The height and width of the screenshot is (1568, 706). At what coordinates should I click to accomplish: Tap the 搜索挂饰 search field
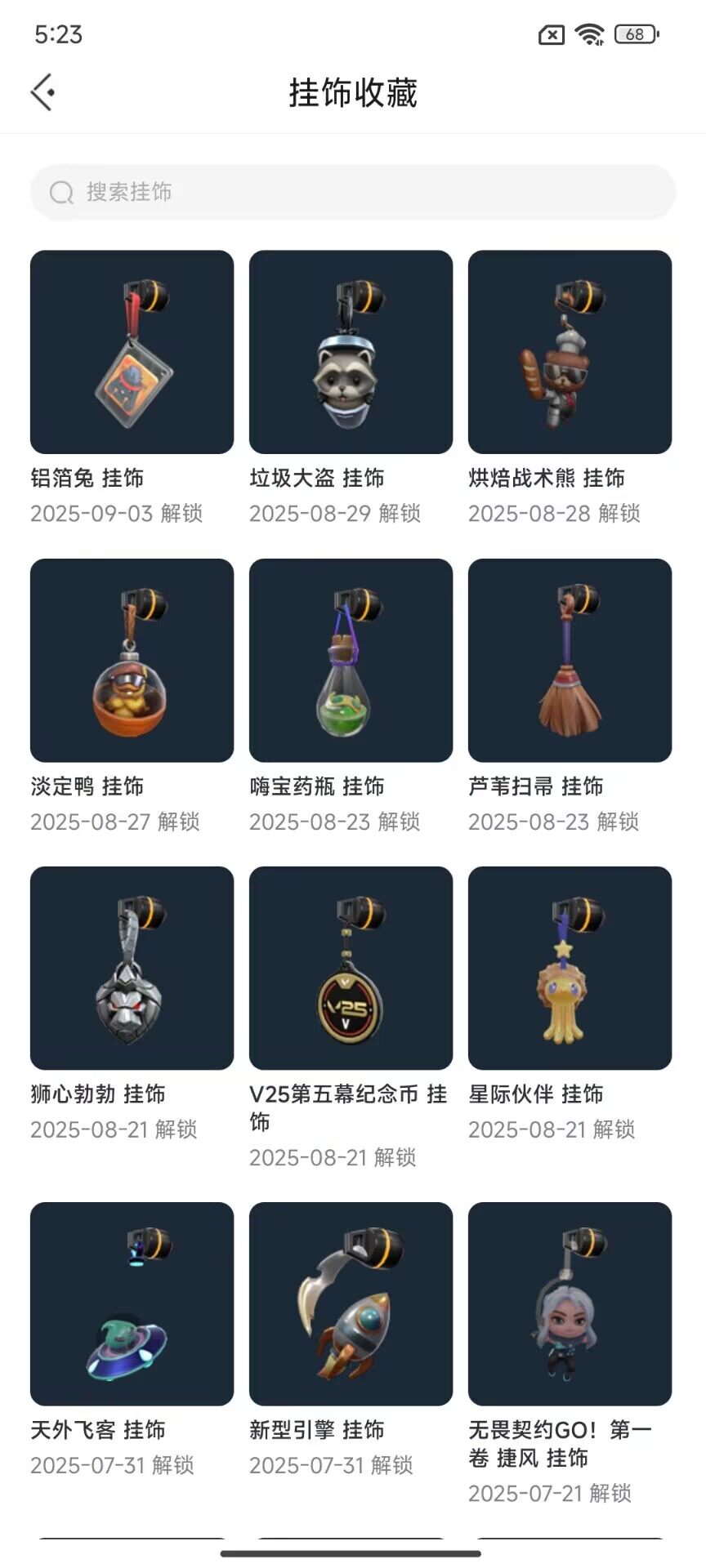(x=353, y=192)
